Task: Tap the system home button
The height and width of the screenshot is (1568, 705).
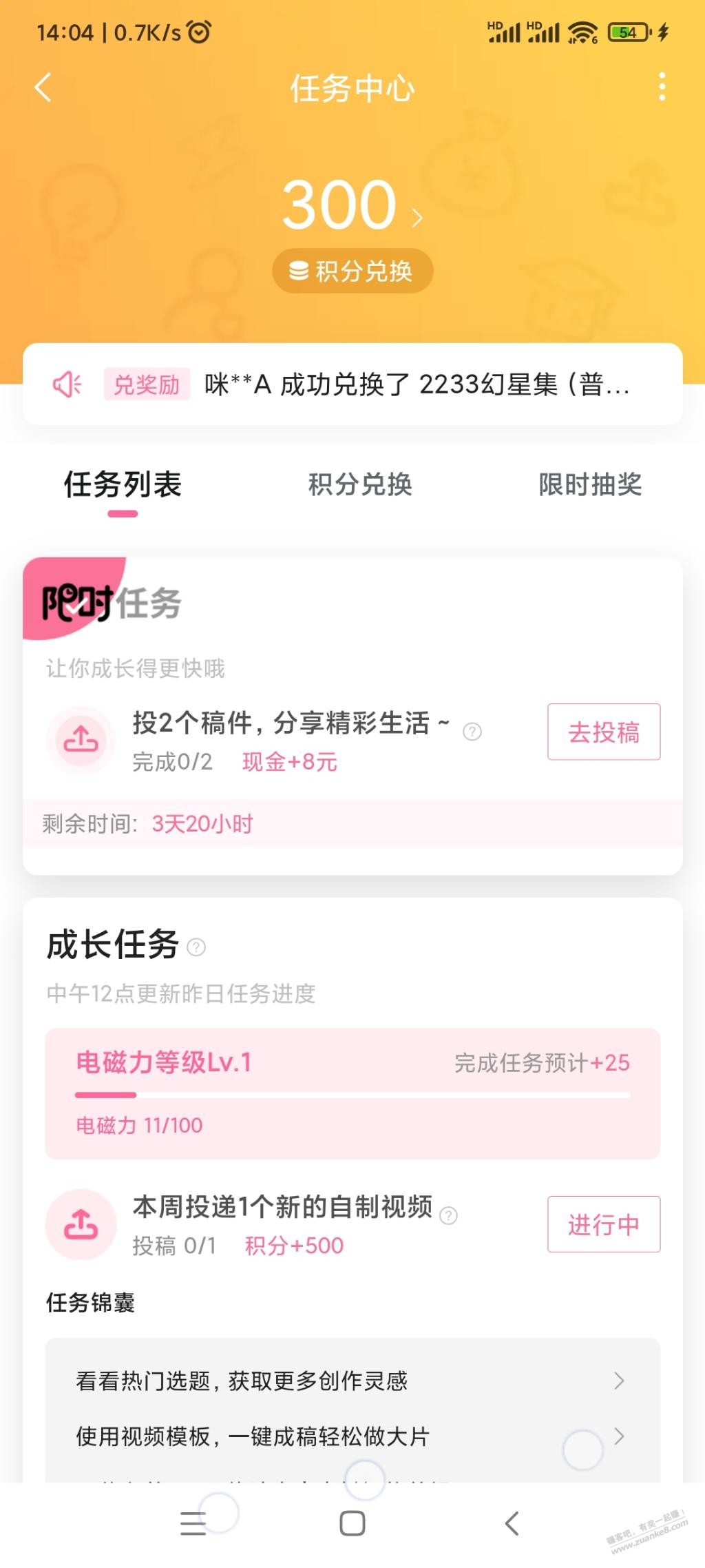Action: 352,1524
